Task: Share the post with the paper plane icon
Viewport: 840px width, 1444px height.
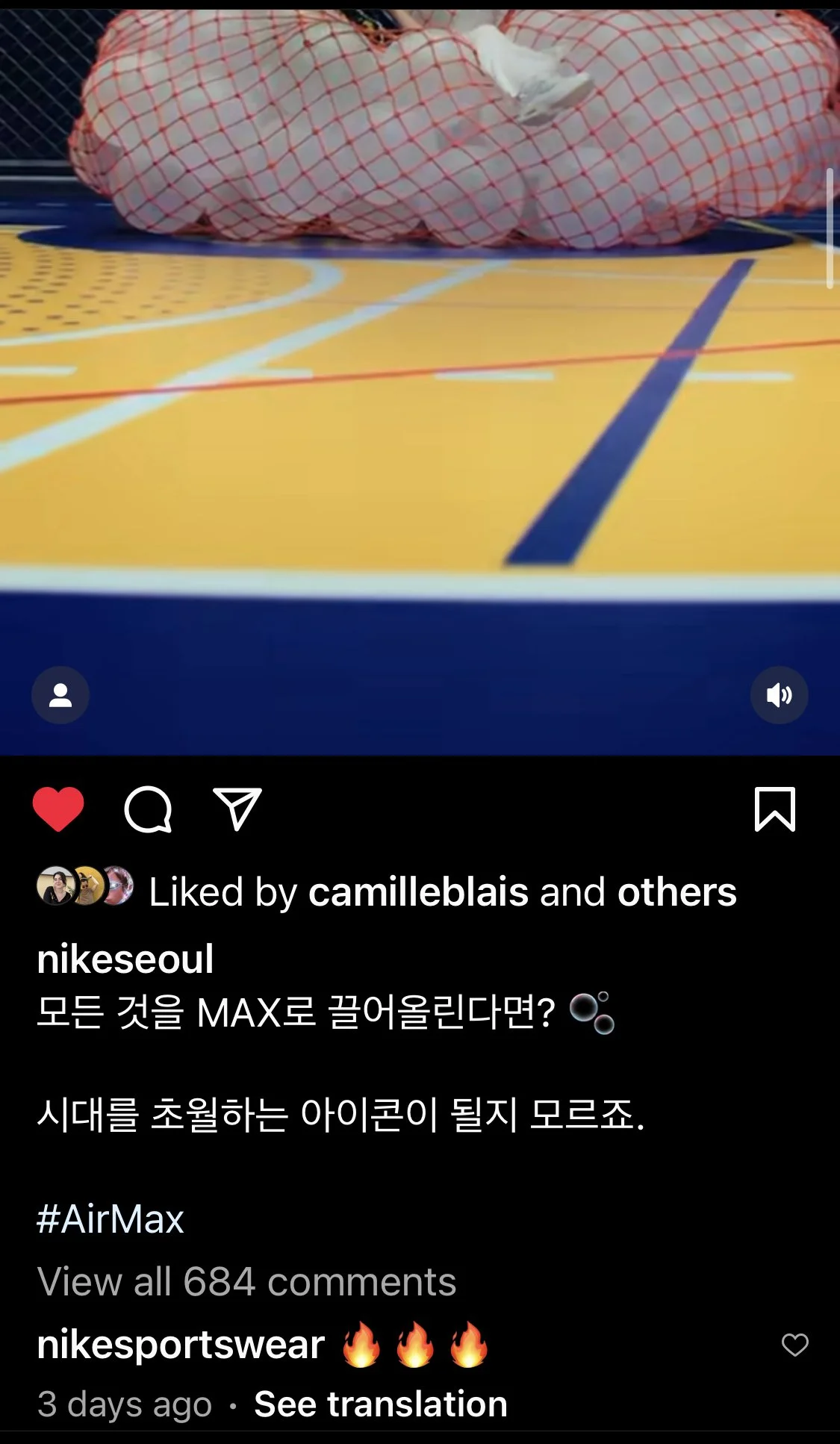Action: (x=237, y=809)
